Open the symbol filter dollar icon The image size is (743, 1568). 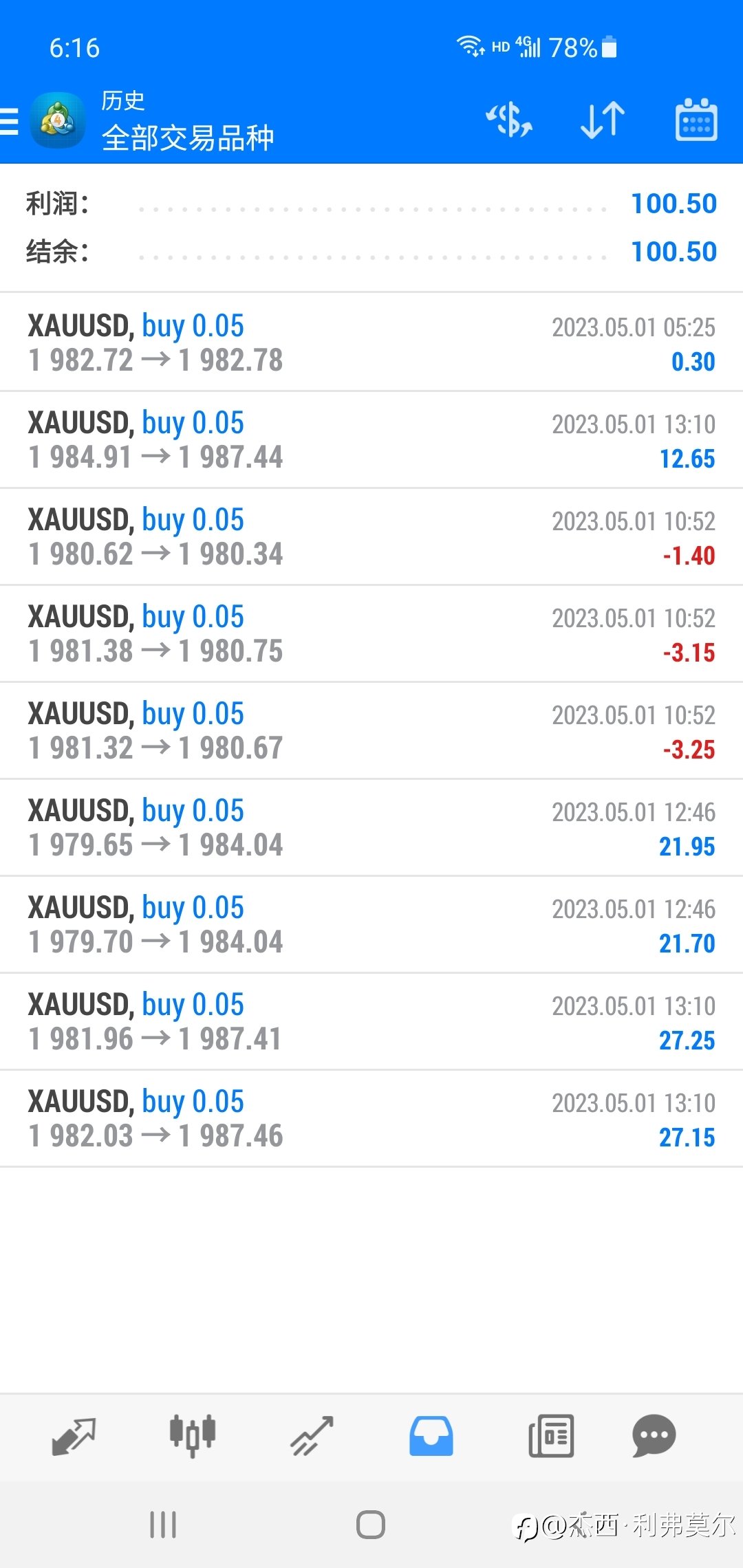pos(509,120)
